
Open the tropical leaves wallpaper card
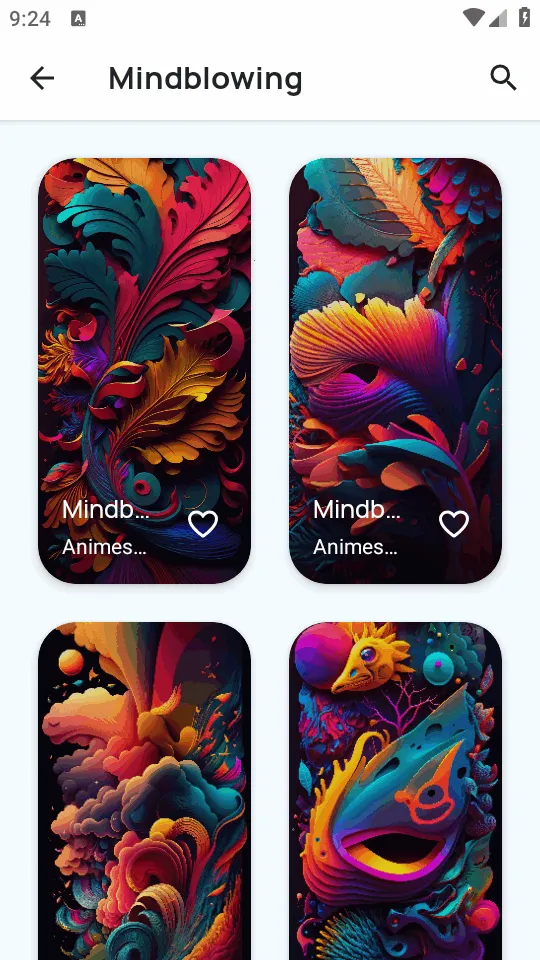396,370
